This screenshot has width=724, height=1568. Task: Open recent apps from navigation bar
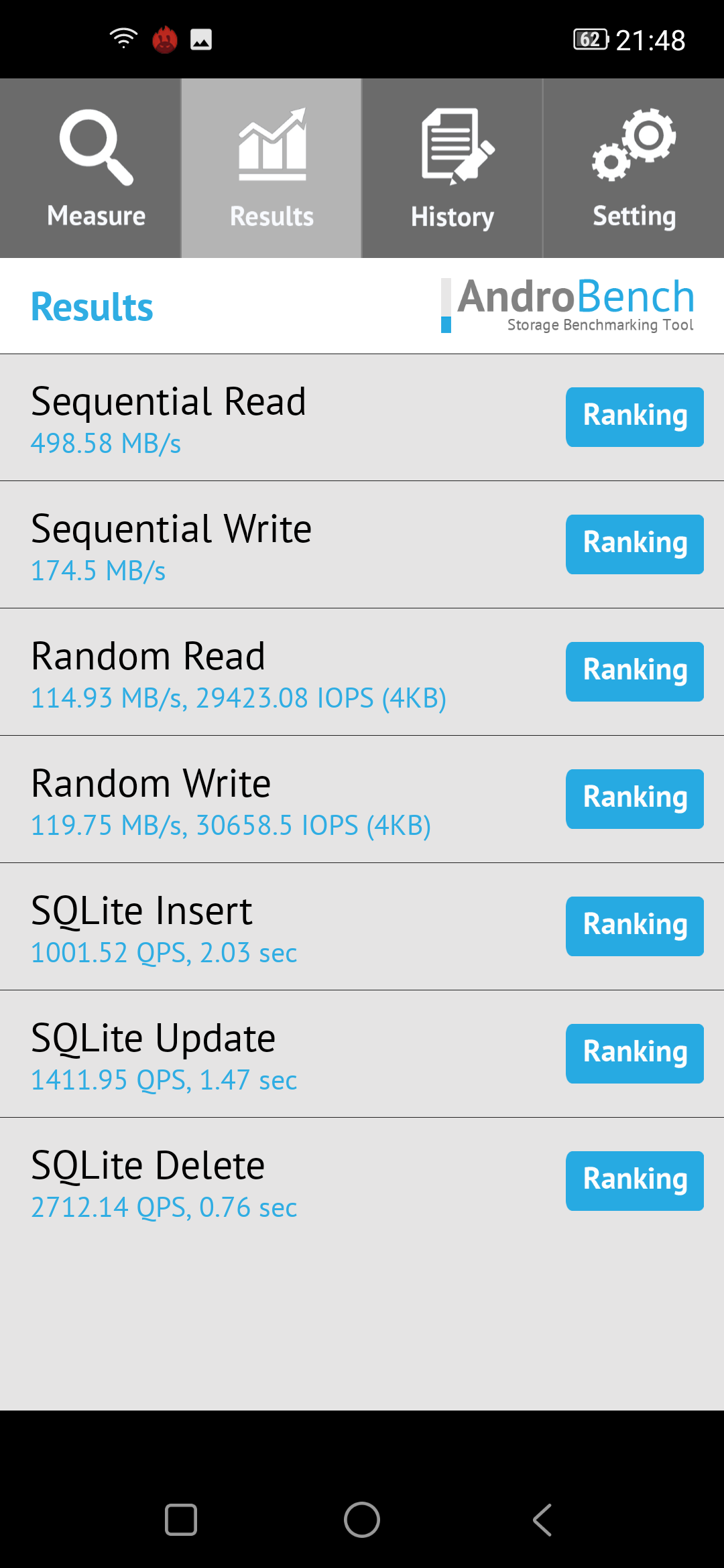click(181, 1520)
